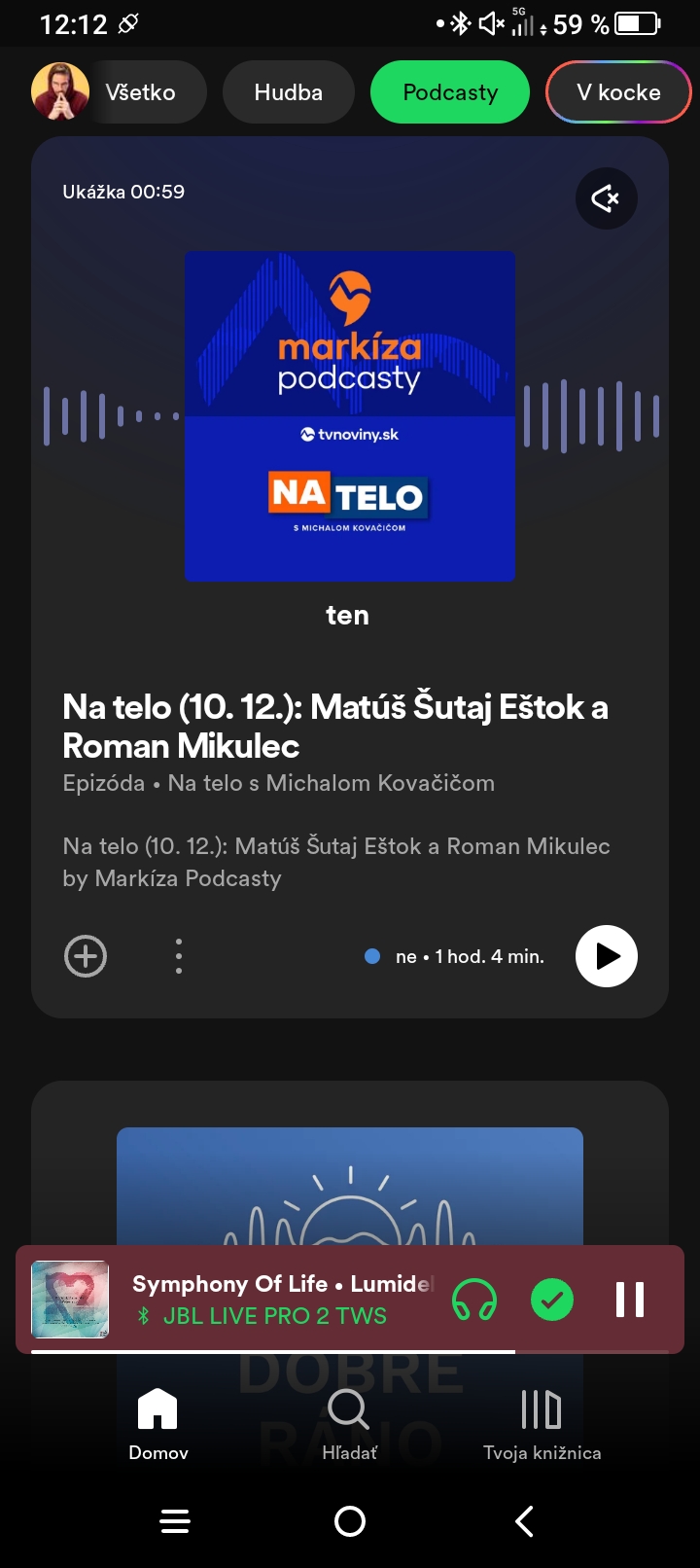The width and height of the screenshot is (700, 1568).
Task: Go to the Domov tab
Action: coord(157,1424)
